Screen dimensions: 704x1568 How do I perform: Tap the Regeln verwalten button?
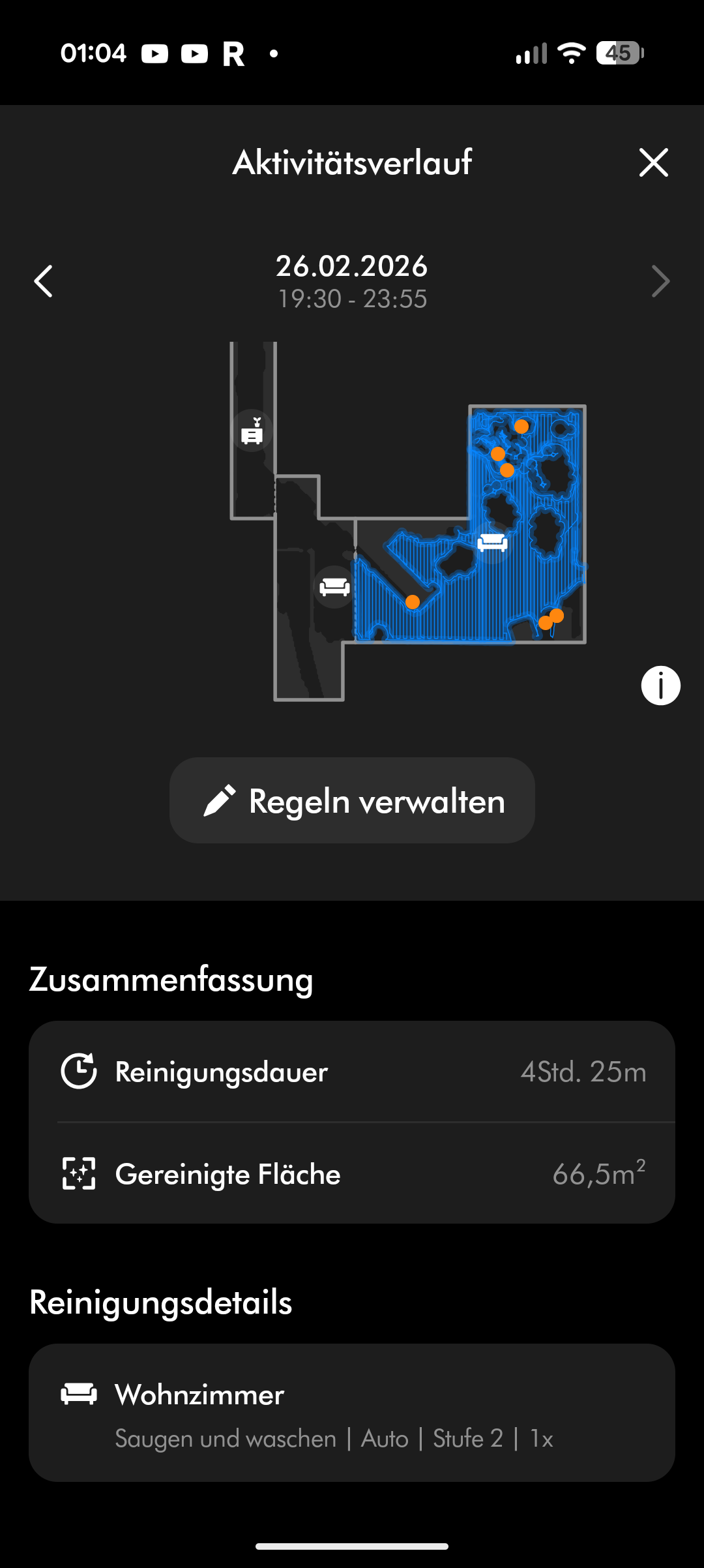point(352,800)
